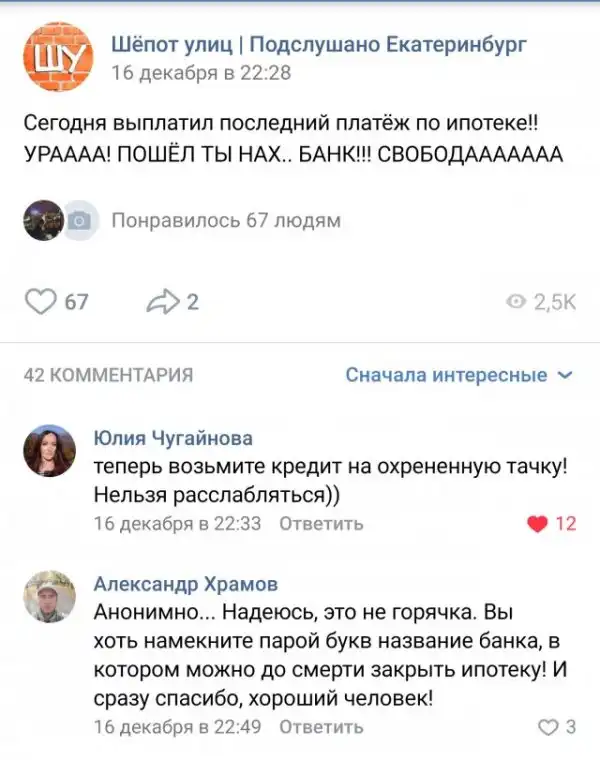
Task: Like the post with 67 likes
Action: [x=42, y=301]
